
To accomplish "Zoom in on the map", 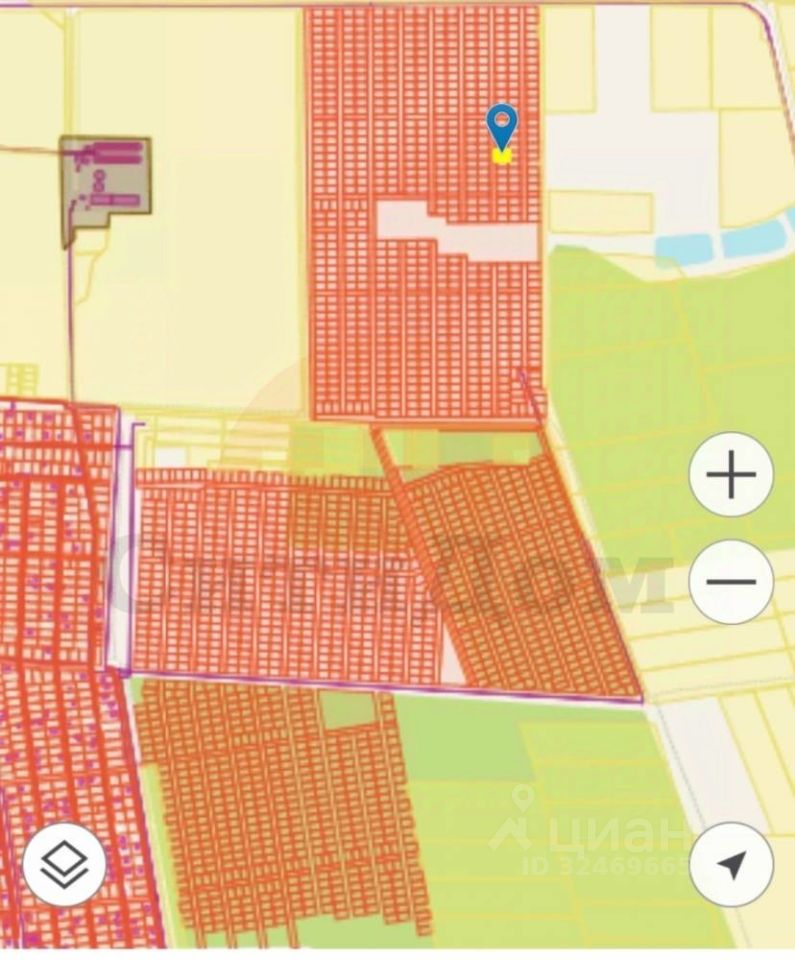I will pos(731,474).
